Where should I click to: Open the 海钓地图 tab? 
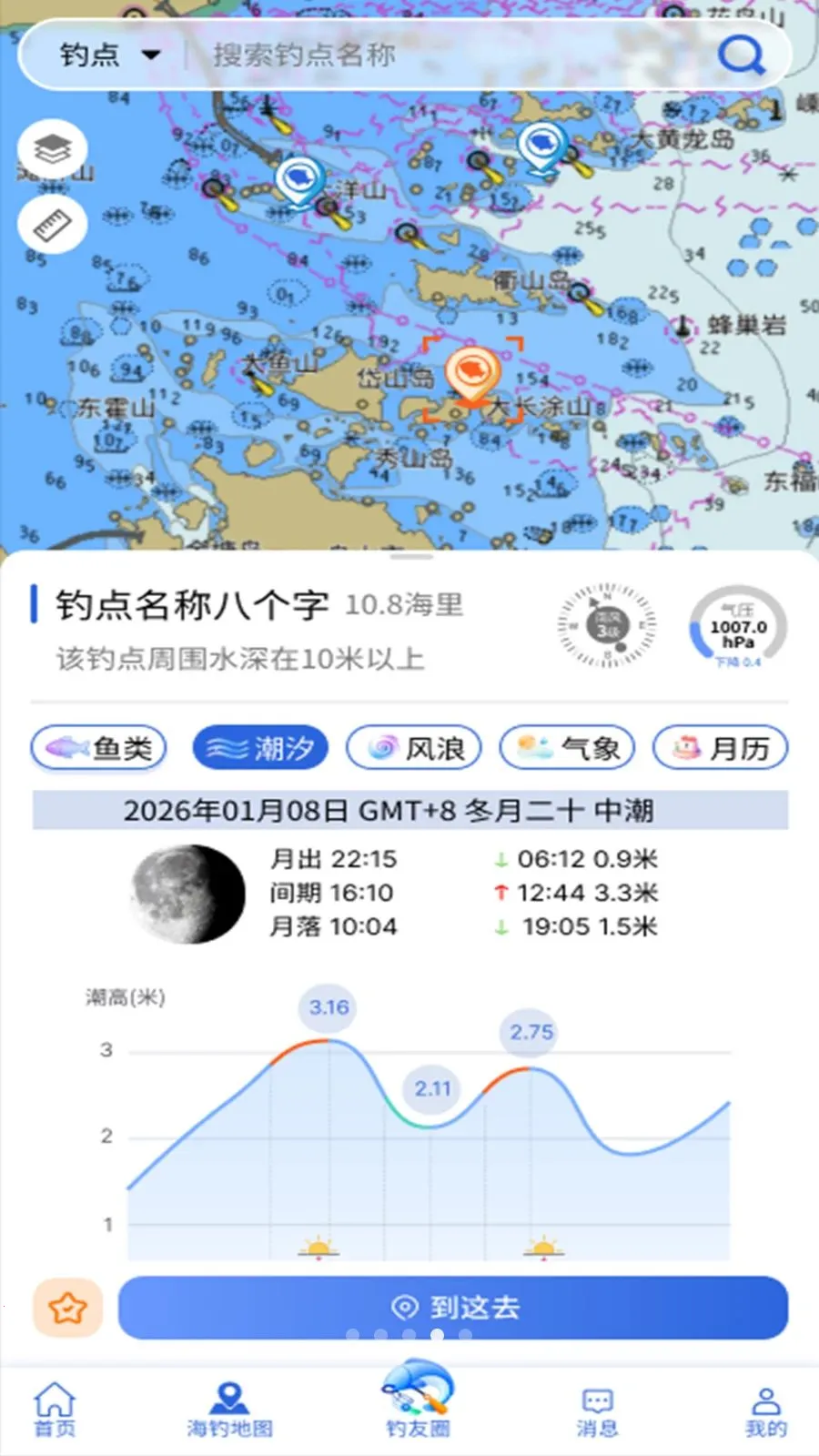[229, 1410]
